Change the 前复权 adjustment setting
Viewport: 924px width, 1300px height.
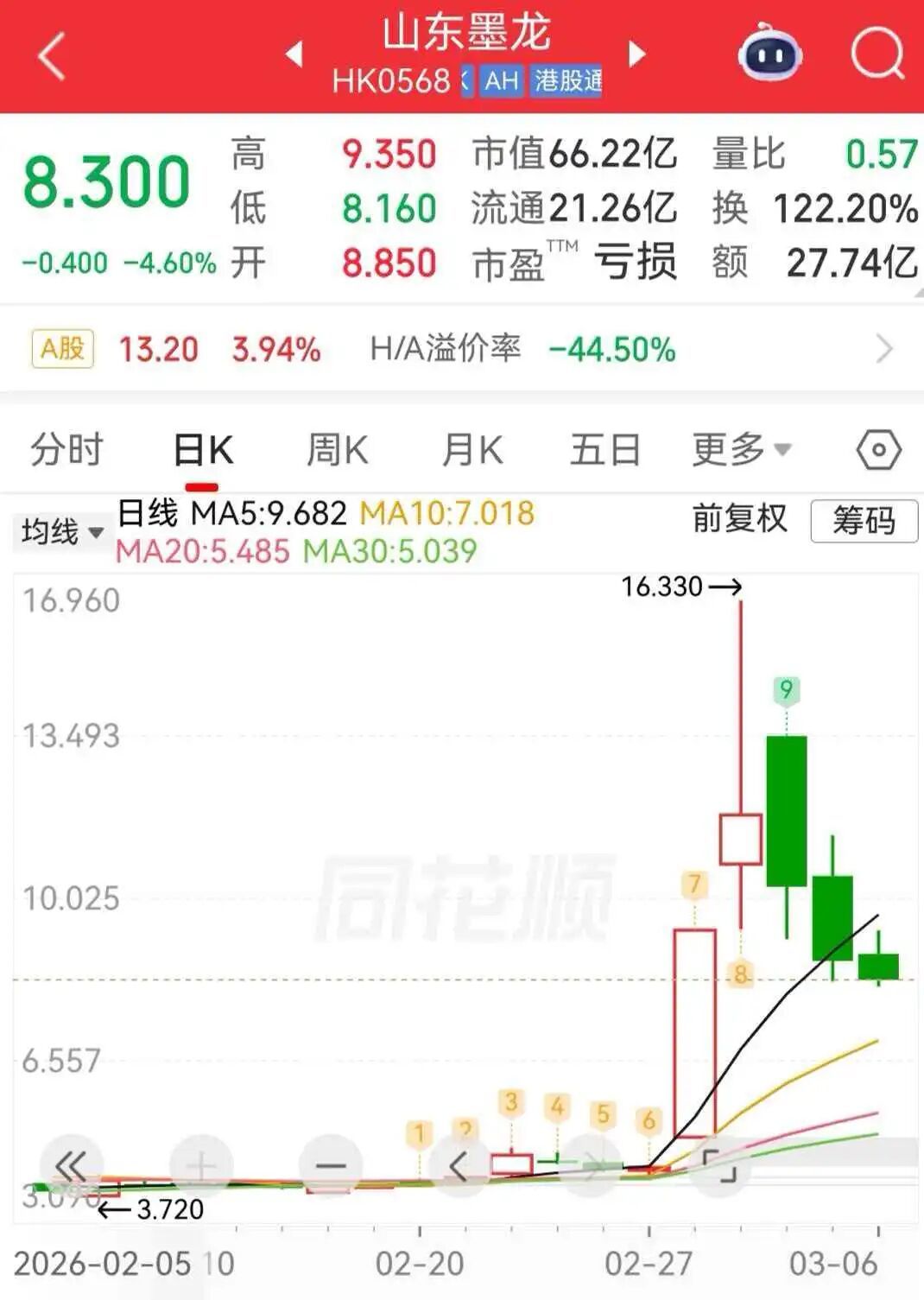click(739, 519)
